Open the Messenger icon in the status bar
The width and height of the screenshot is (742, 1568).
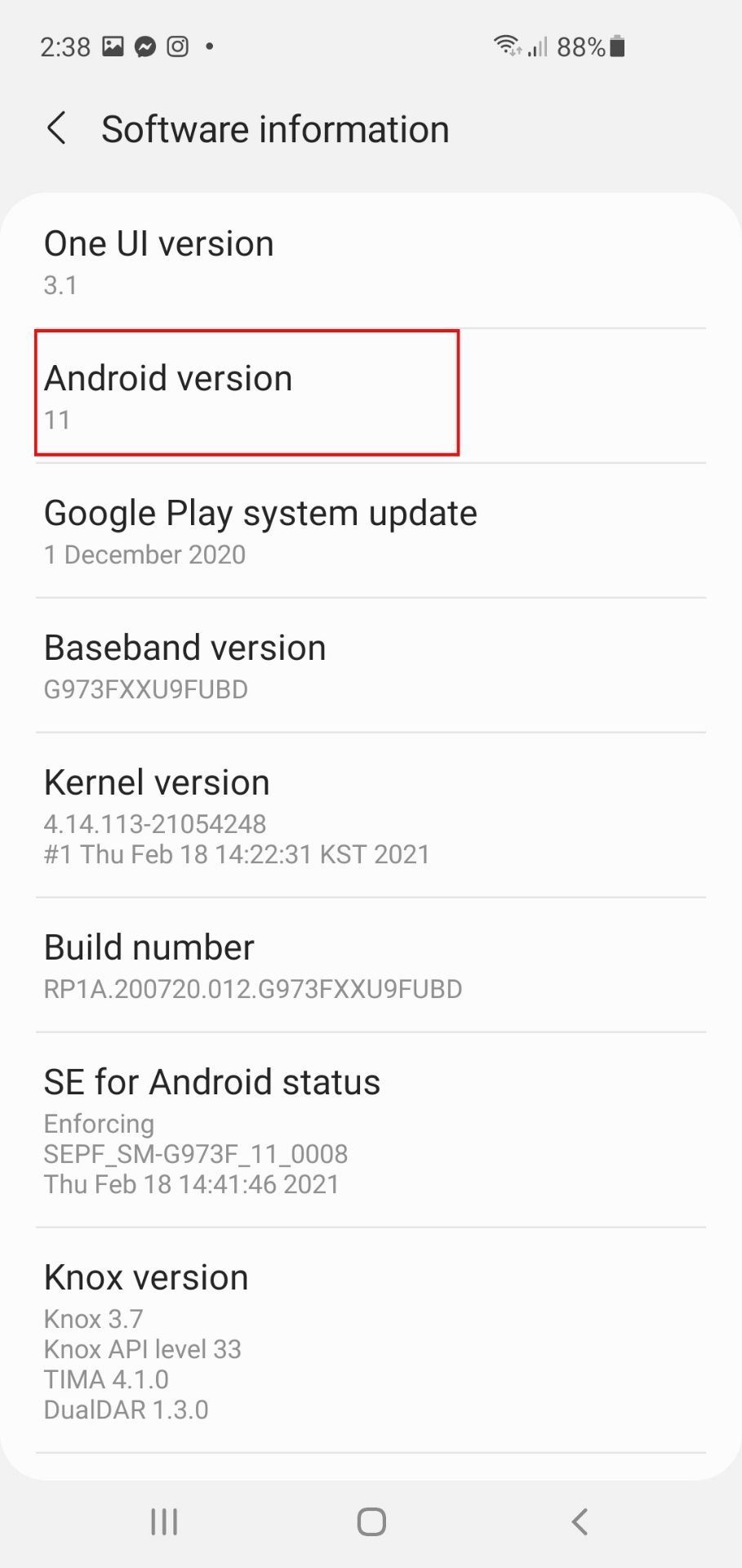[144, 47]
